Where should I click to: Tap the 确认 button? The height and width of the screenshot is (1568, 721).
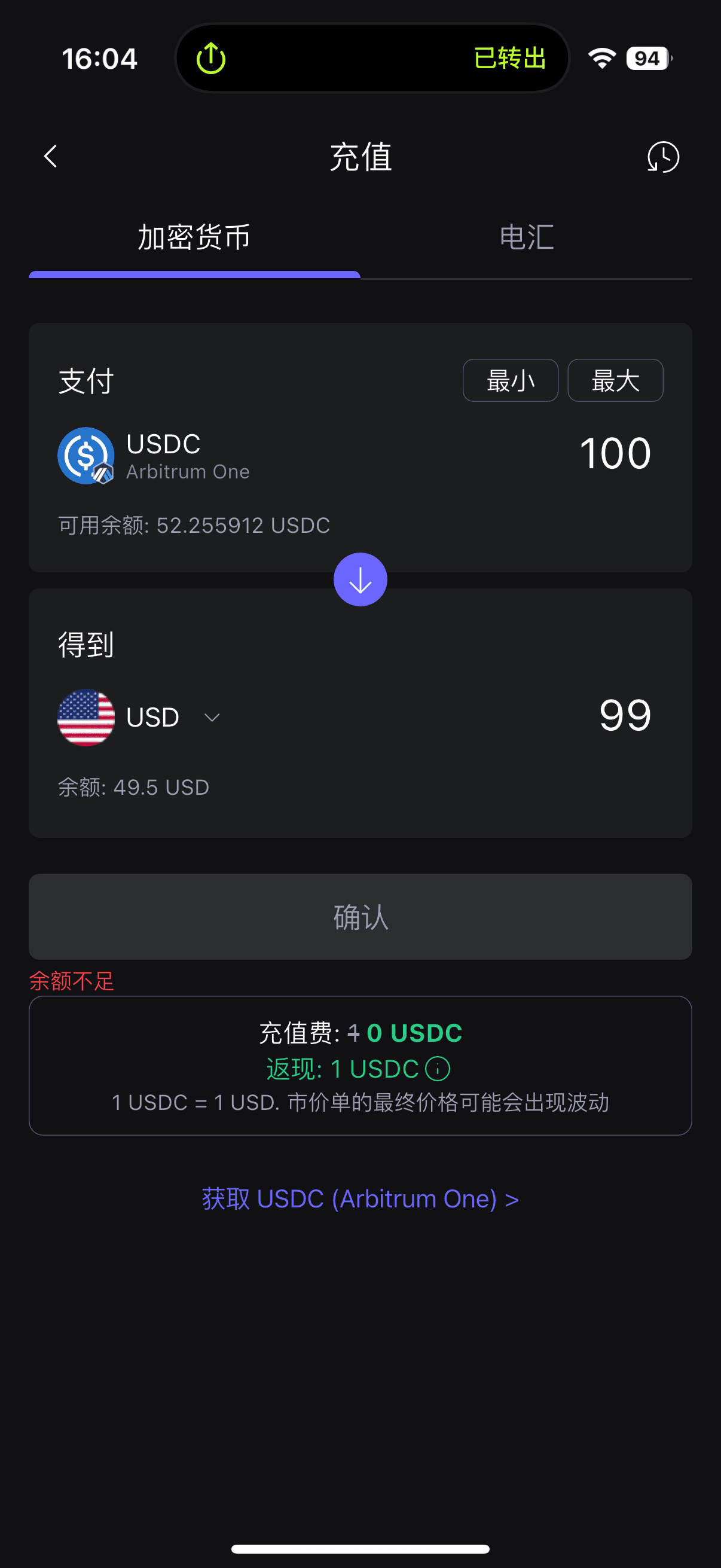tap(360, 917)
